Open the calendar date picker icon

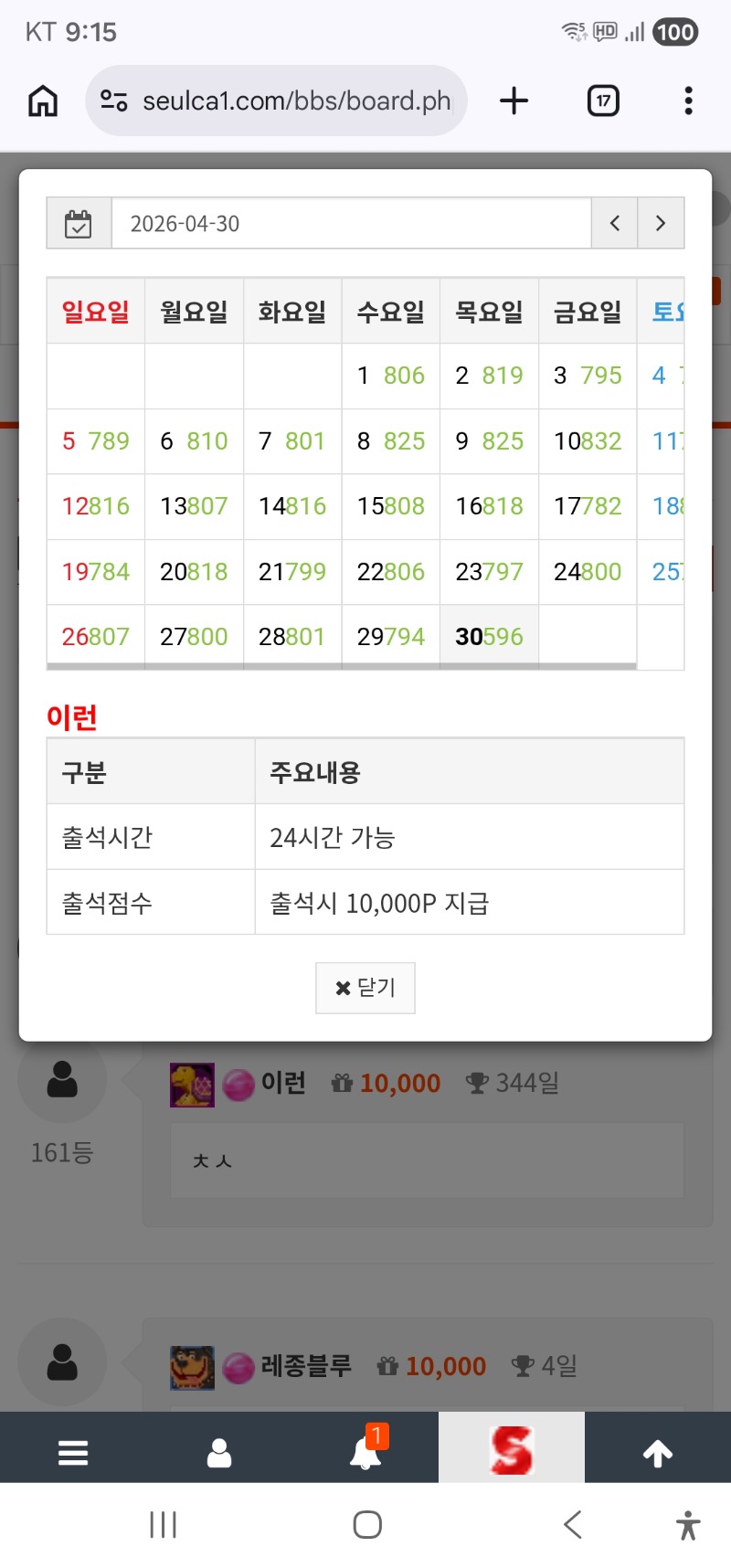(x=79, y=224)
